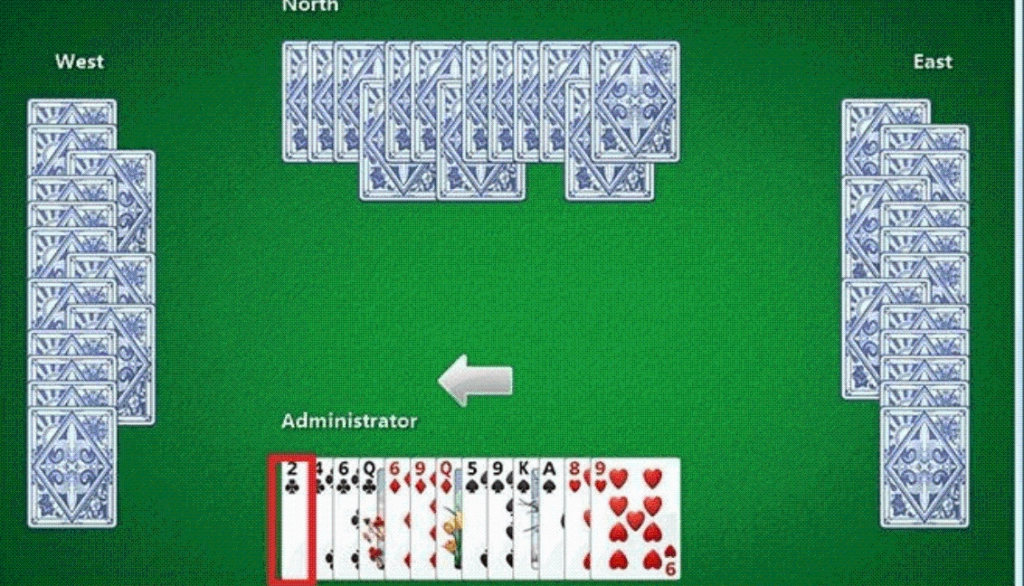Tap the left arrow to pass cards
The width and height of the screenshot is (1024, 586).
[476, 380]
